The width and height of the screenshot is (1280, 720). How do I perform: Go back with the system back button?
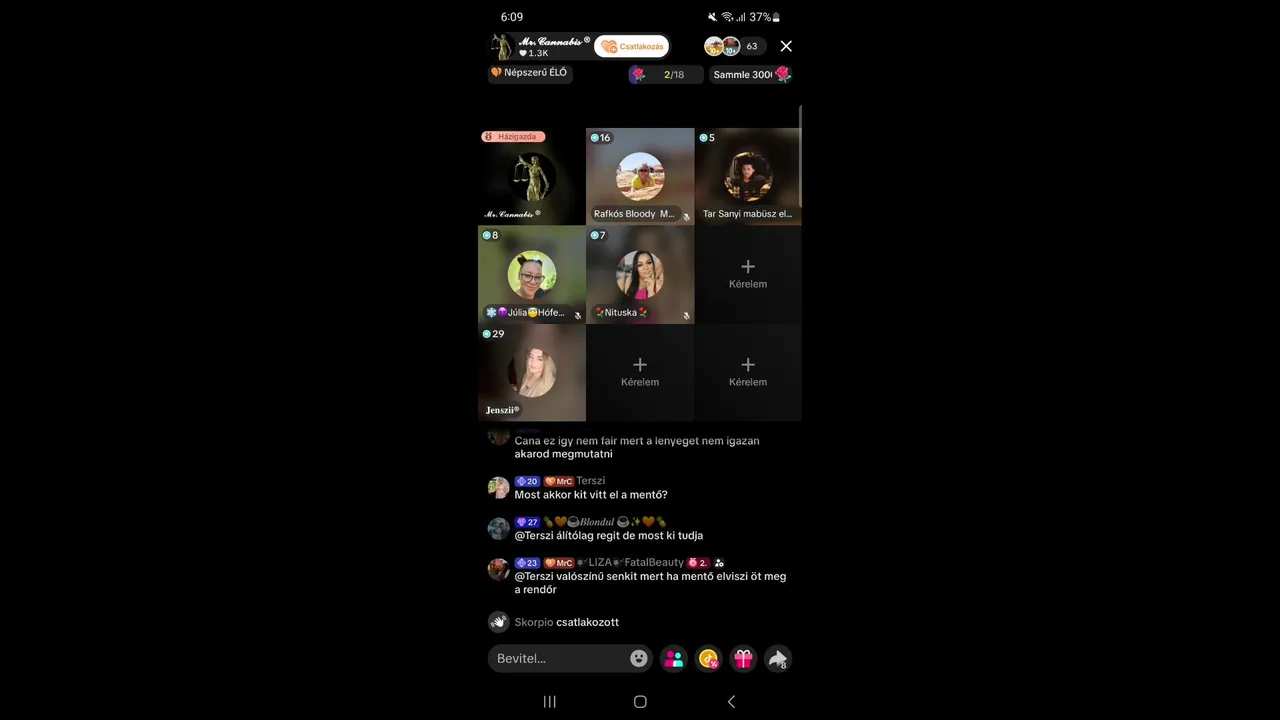coord(731,702)
